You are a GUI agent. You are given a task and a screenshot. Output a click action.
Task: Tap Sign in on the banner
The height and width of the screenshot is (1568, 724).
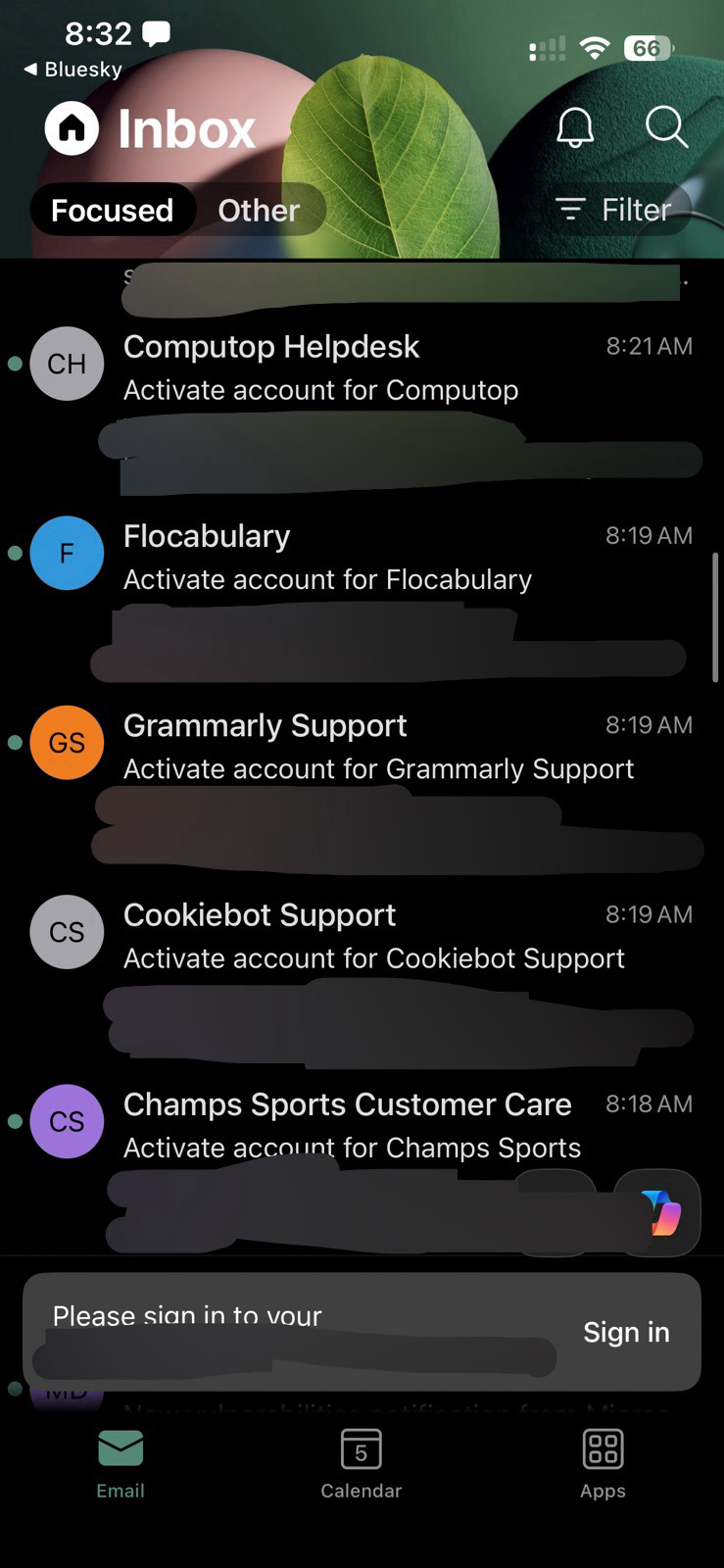(x=626, y=1332)
